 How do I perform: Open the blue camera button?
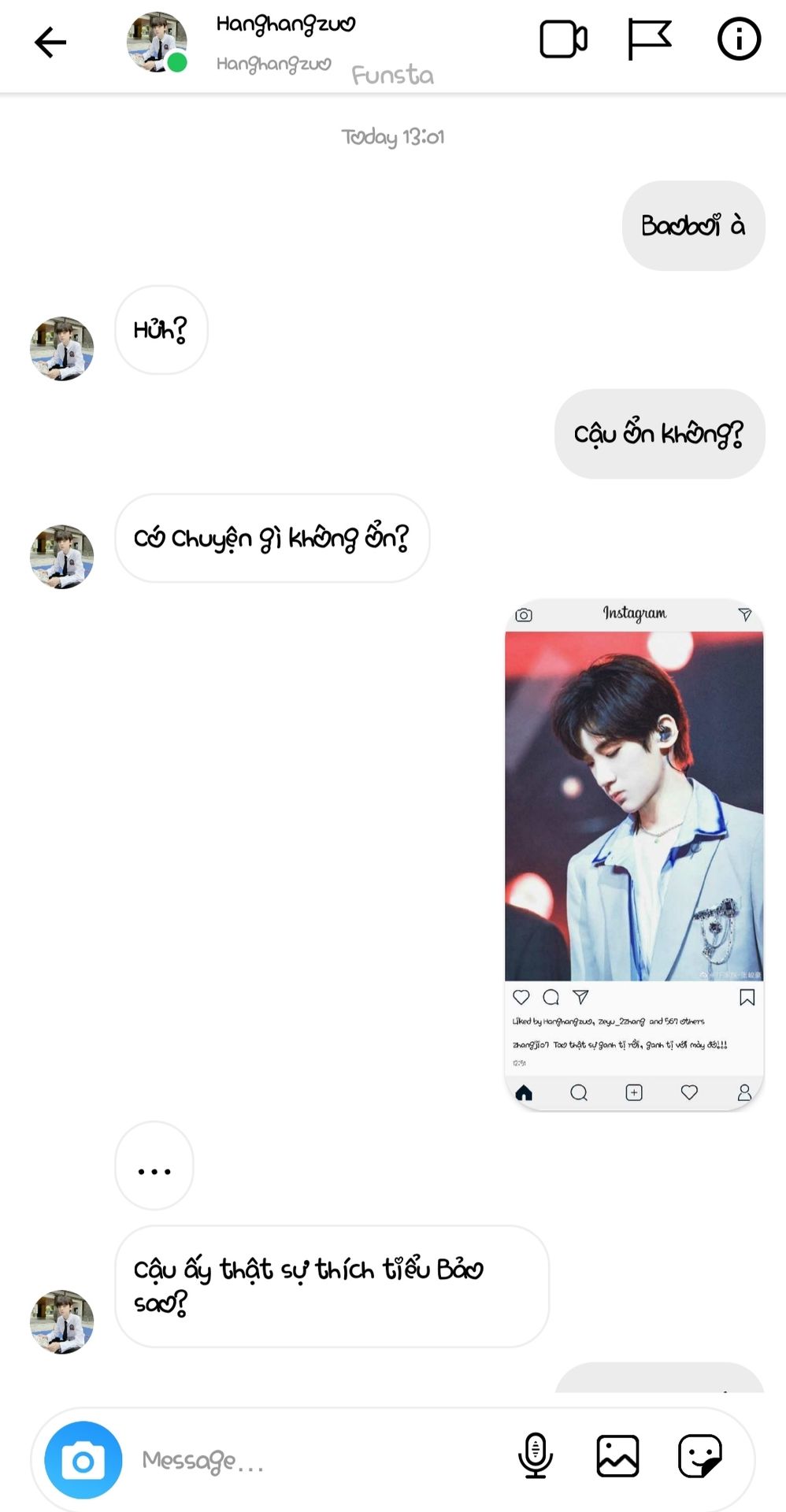coord(83,1460)
